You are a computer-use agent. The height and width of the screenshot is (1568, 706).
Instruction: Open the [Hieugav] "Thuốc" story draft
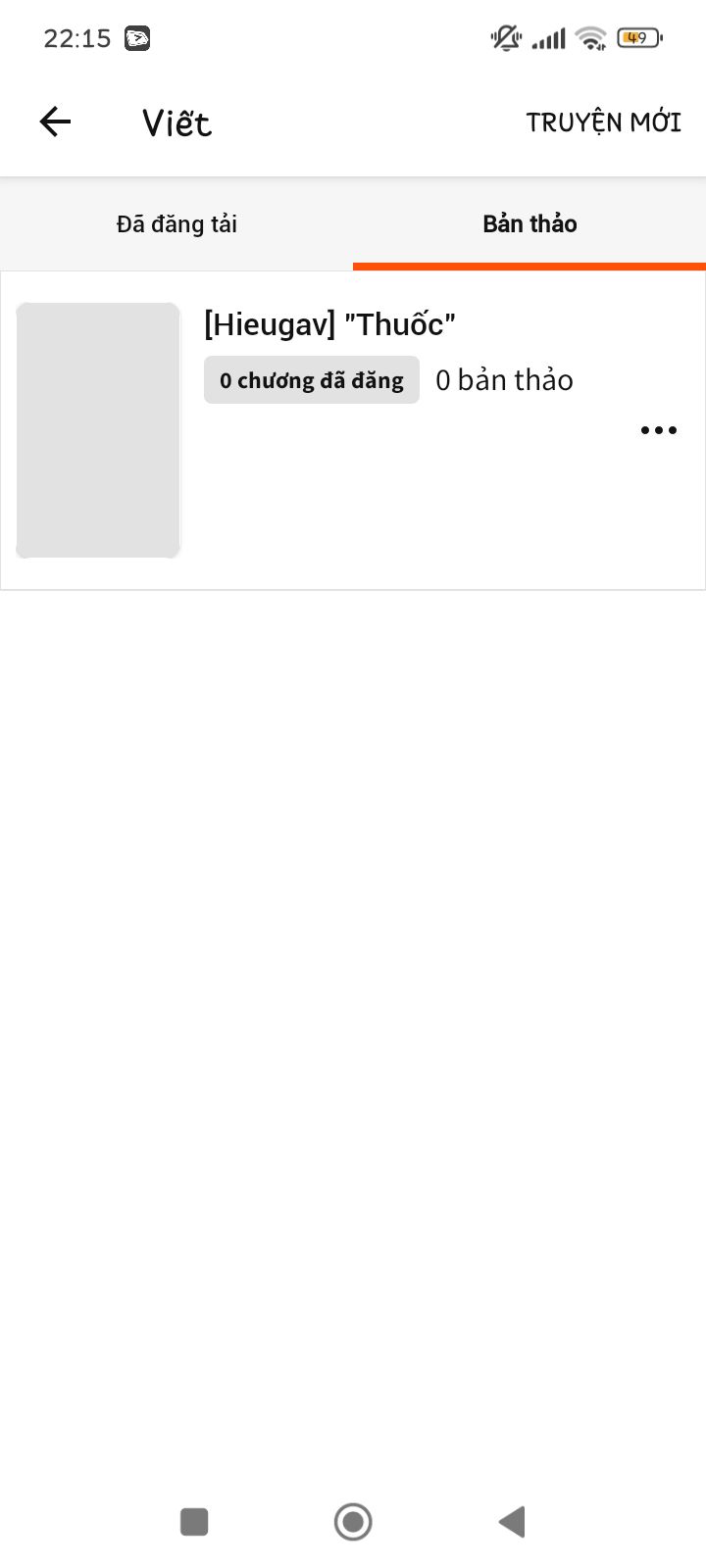coord(329,325)
